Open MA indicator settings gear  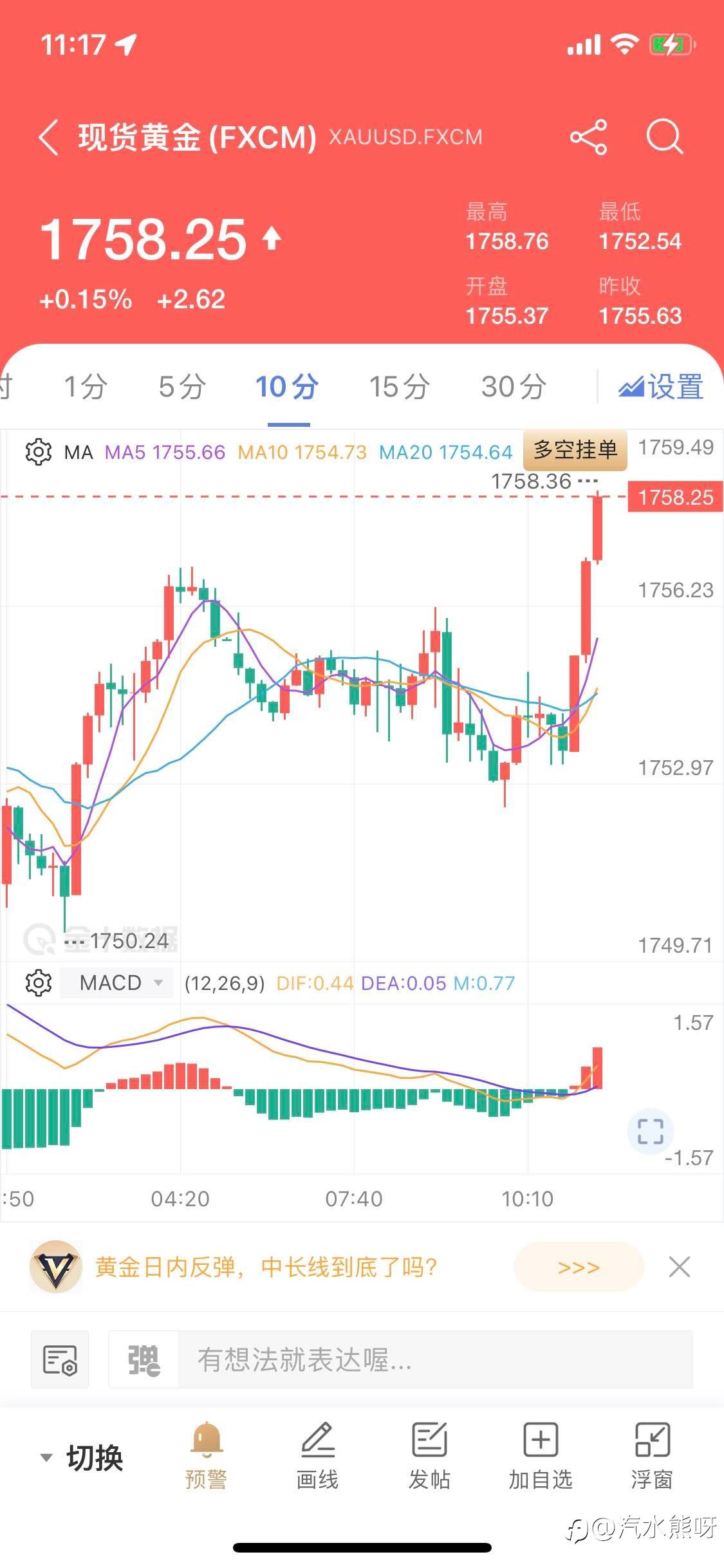tap(38, 452)
